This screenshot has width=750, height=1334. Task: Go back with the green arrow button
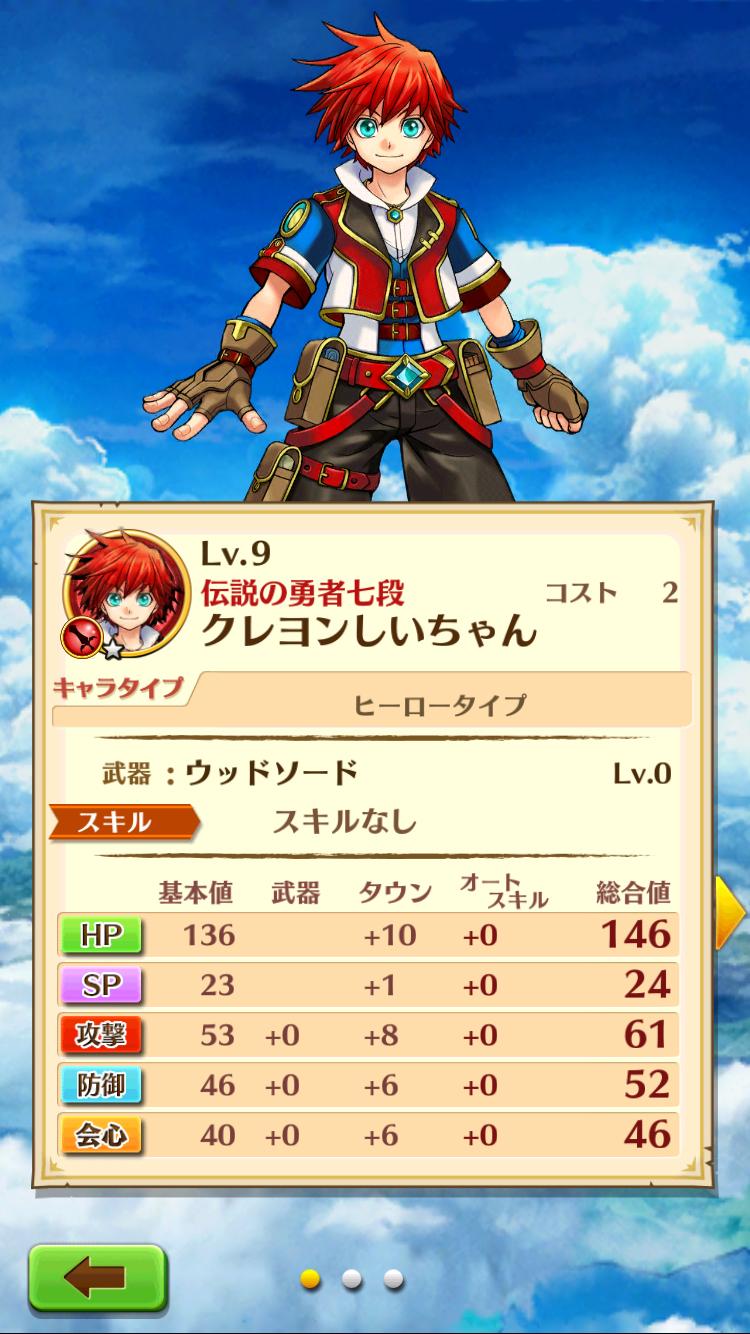click(95, 1277)
